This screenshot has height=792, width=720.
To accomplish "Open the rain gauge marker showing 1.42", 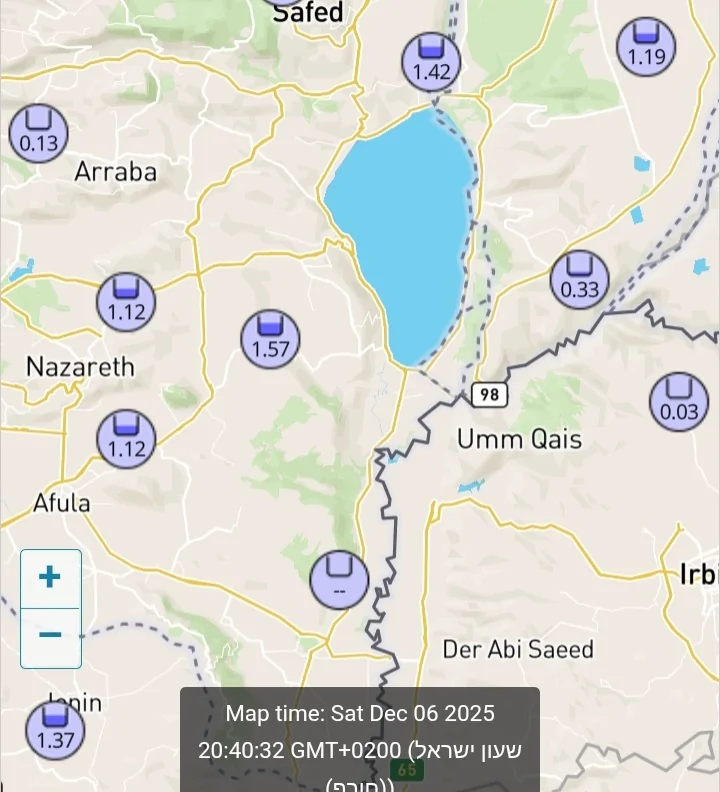I will (x=431, y=61).
